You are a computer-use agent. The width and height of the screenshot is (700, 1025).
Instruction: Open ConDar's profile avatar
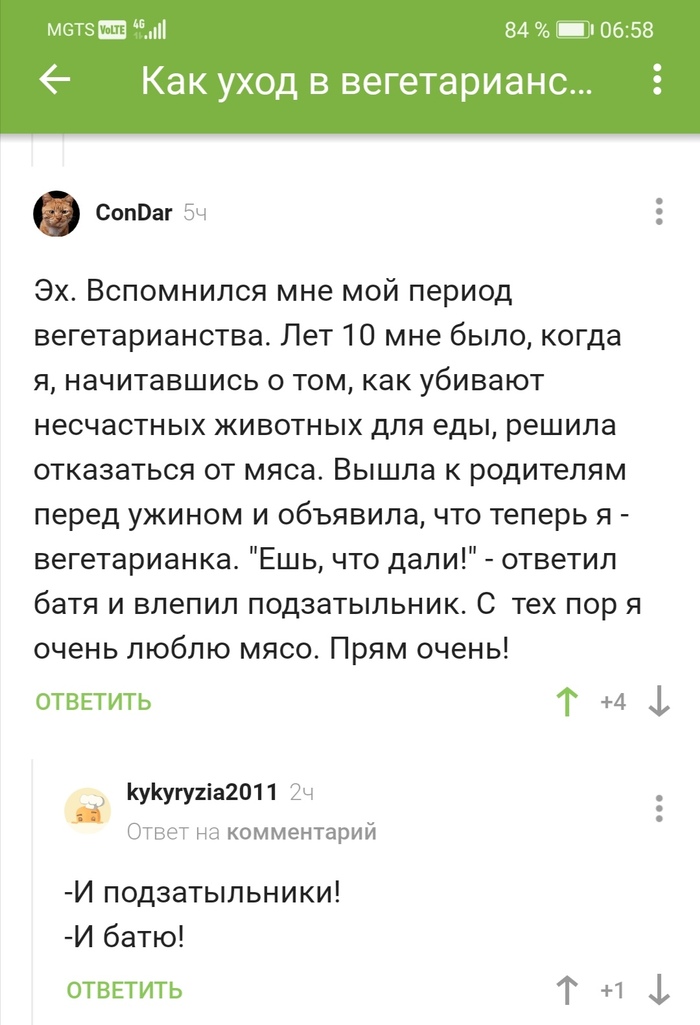tap(57, 213)
